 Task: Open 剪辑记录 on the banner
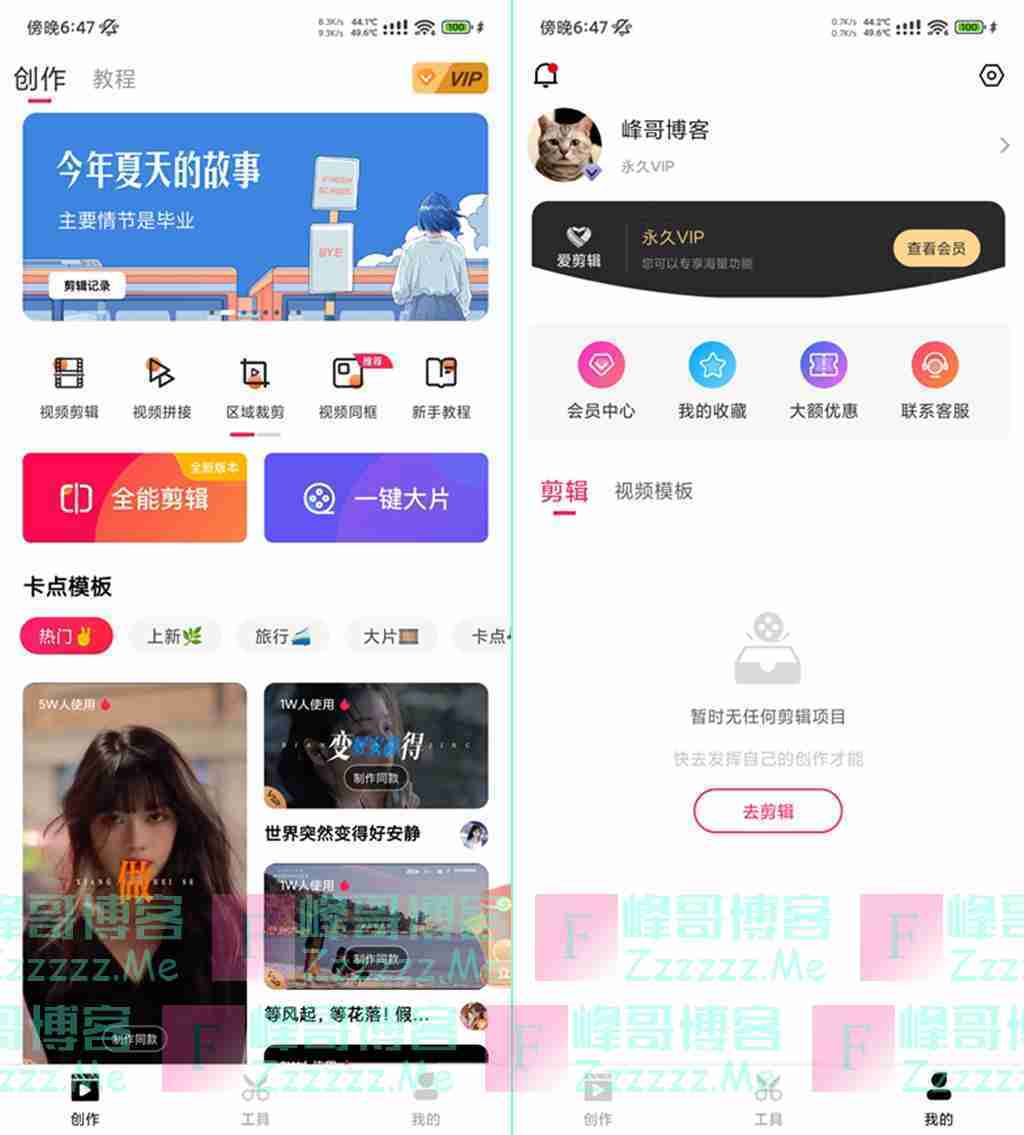pos(87,286)
